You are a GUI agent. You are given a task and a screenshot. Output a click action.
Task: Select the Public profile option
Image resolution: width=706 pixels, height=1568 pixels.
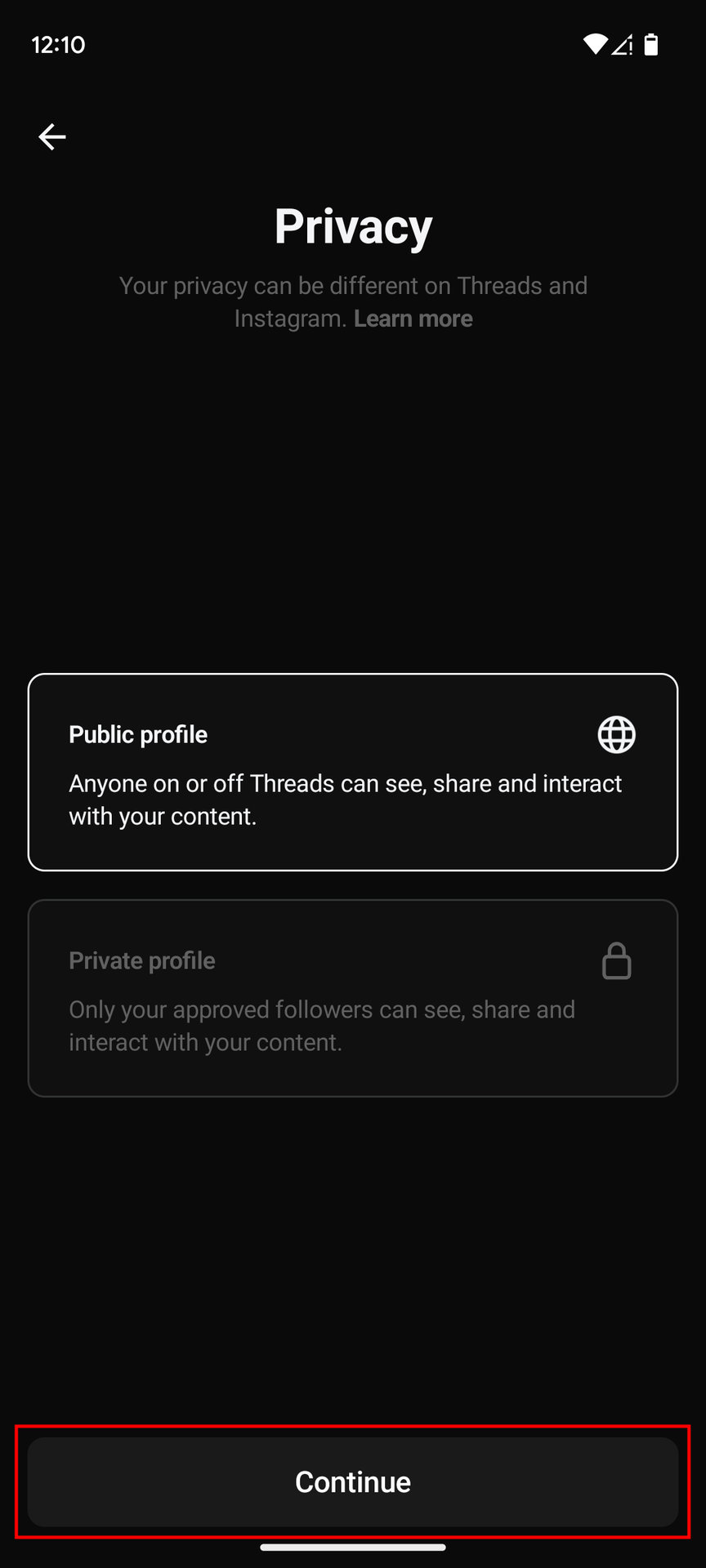tap(353, 772)
